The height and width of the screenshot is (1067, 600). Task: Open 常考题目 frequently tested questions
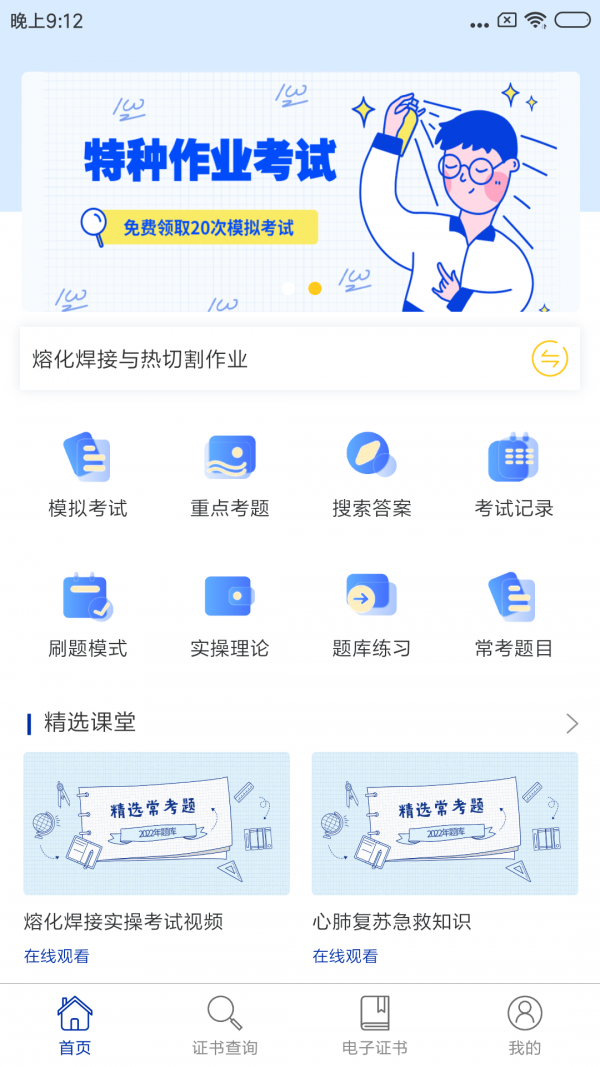coord(514,614)
